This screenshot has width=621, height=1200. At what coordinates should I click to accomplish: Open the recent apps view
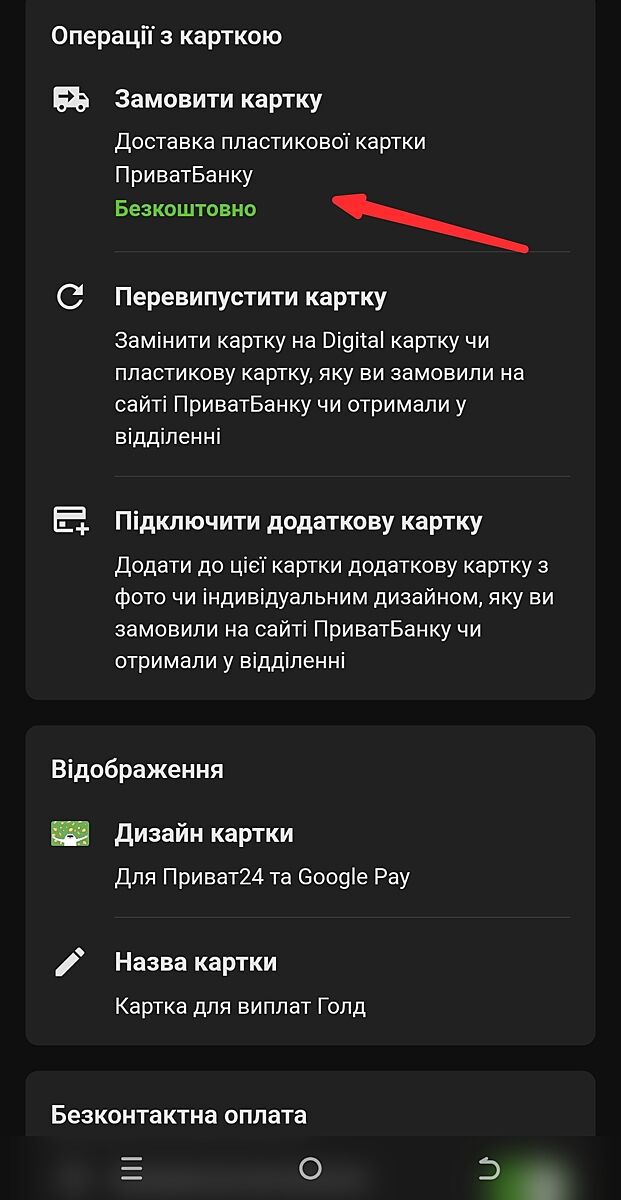132,1167
